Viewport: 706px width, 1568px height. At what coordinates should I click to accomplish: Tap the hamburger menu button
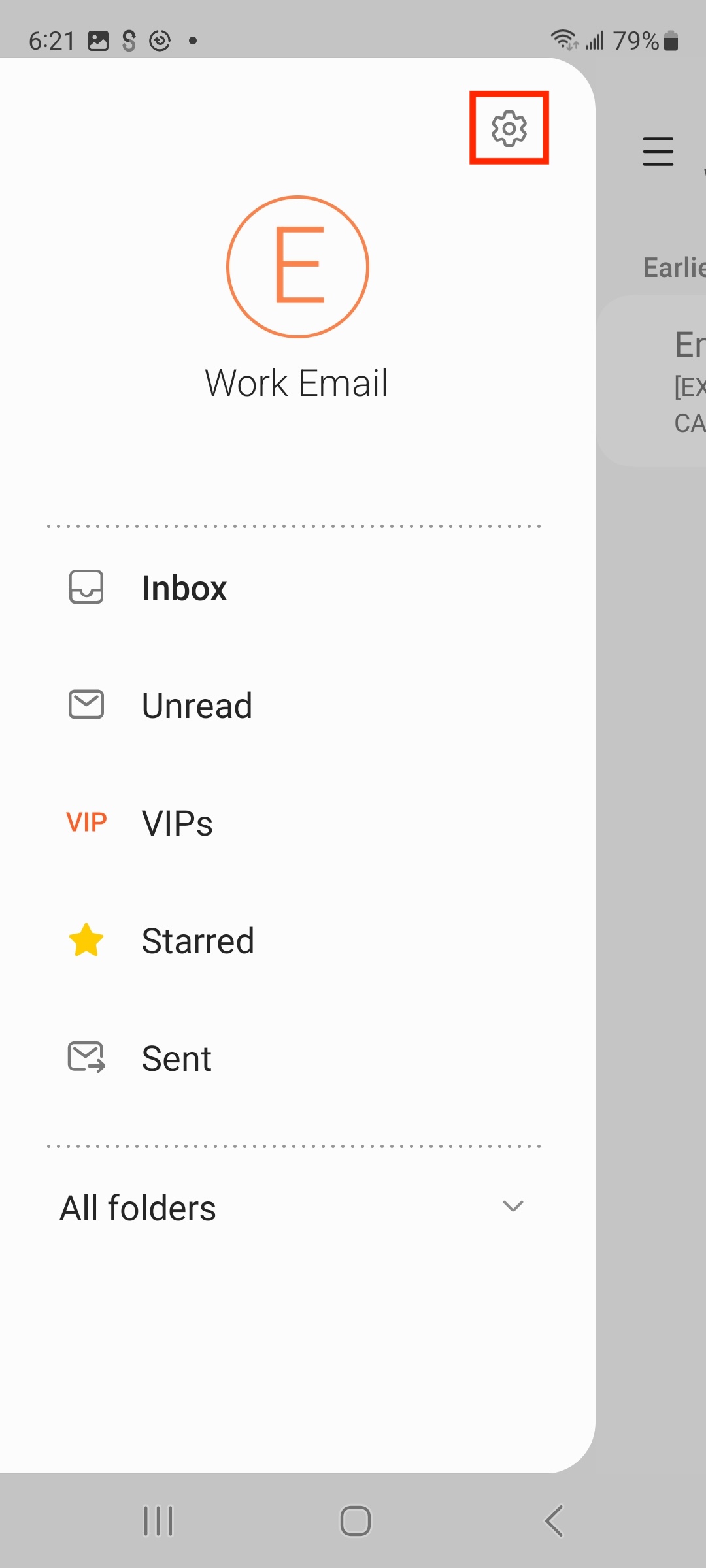(x=658, y=152)
